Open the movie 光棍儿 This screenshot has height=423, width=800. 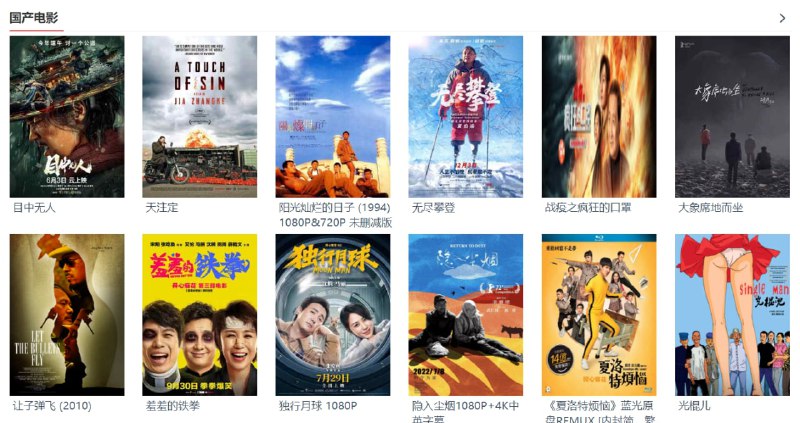coord(732,315)
